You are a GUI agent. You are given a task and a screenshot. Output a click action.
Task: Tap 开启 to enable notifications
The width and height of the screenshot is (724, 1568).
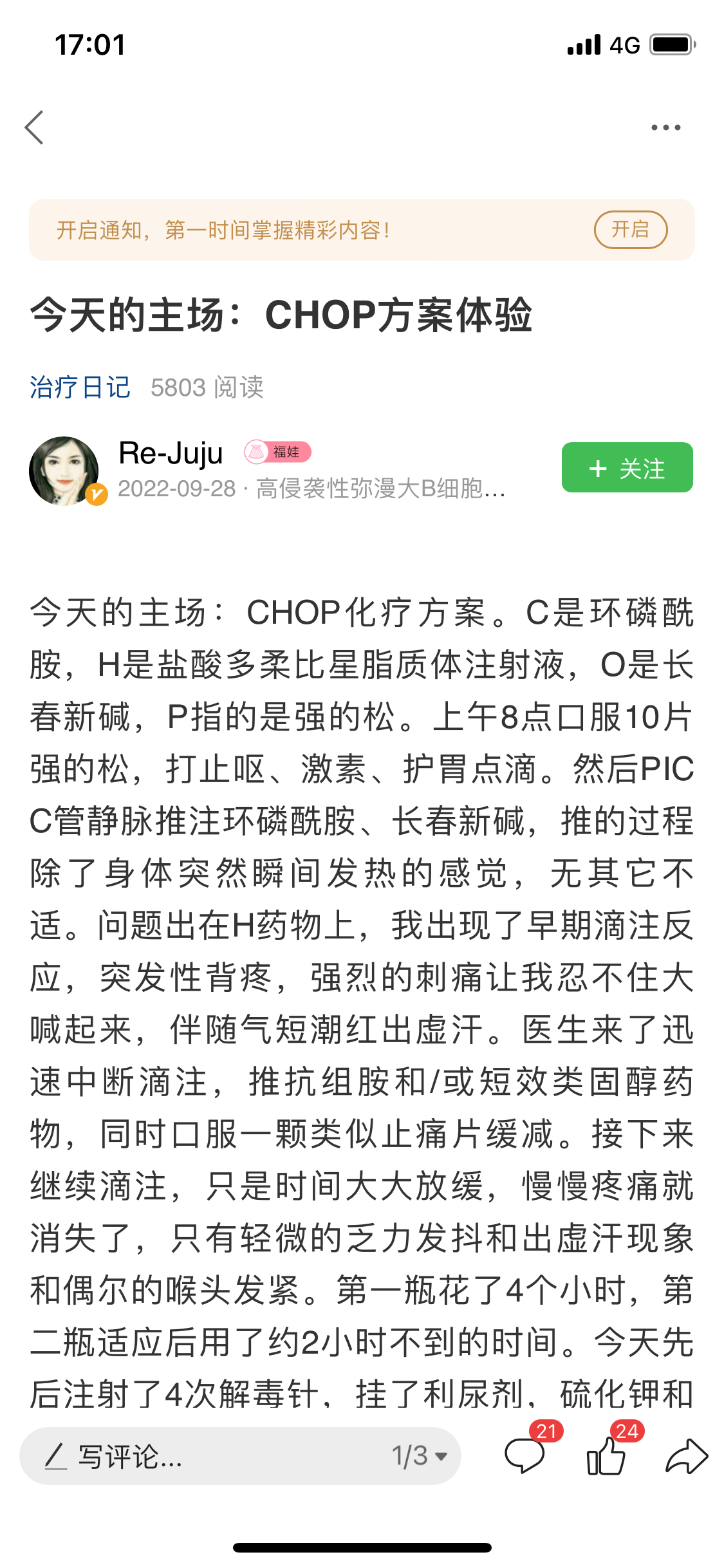click(x=630, y=230)
